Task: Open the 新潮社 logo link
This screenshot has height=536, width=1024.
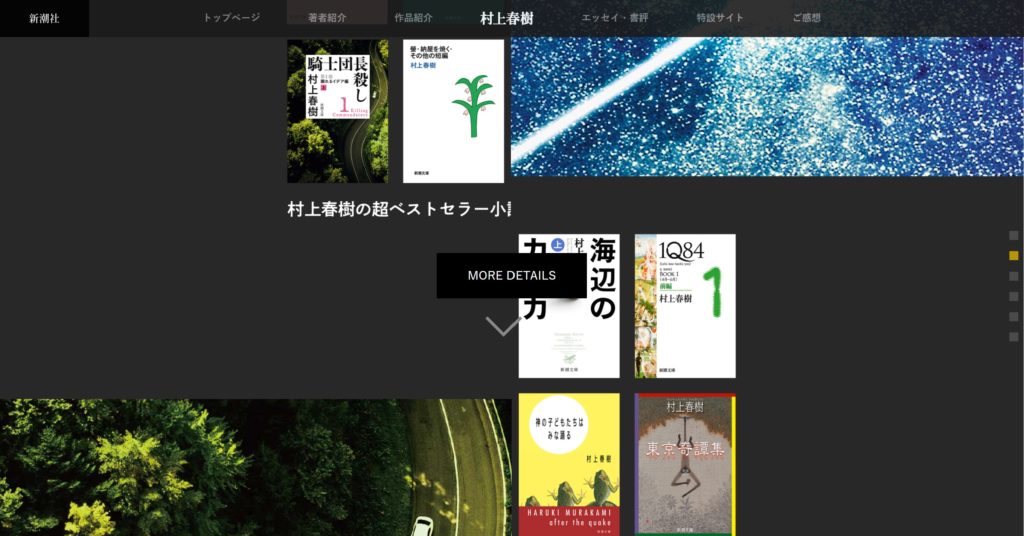Action: 44,18
